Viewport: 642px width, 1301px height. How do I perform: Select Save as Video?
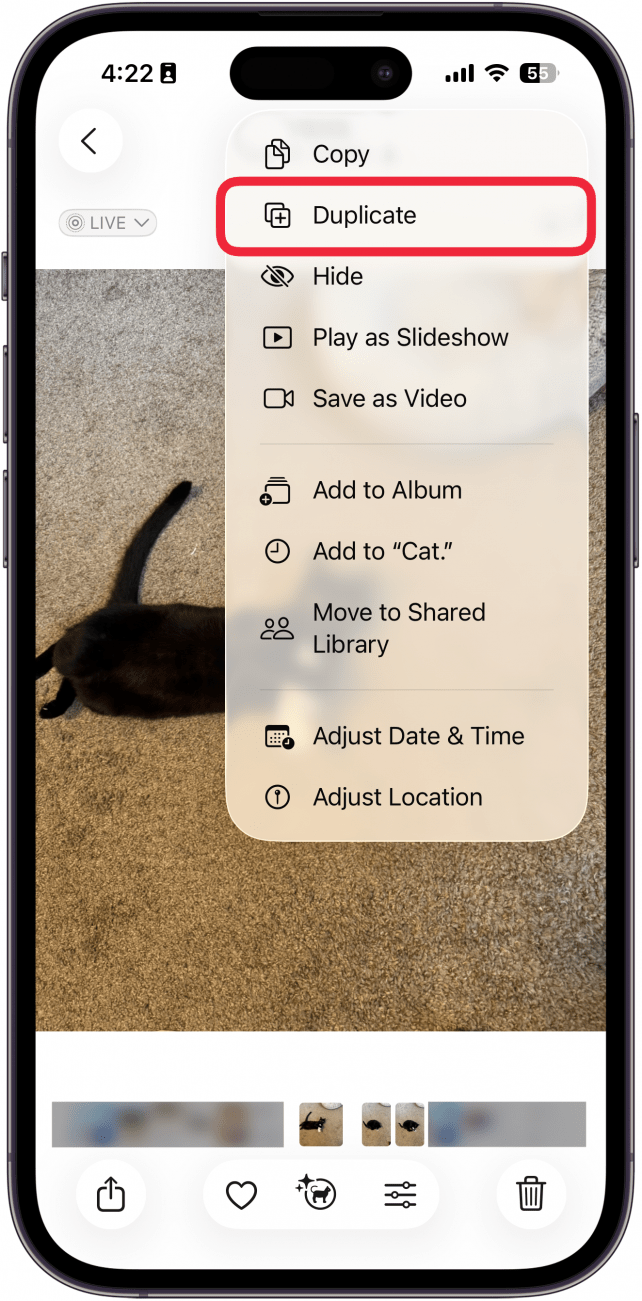click(389, 398)
